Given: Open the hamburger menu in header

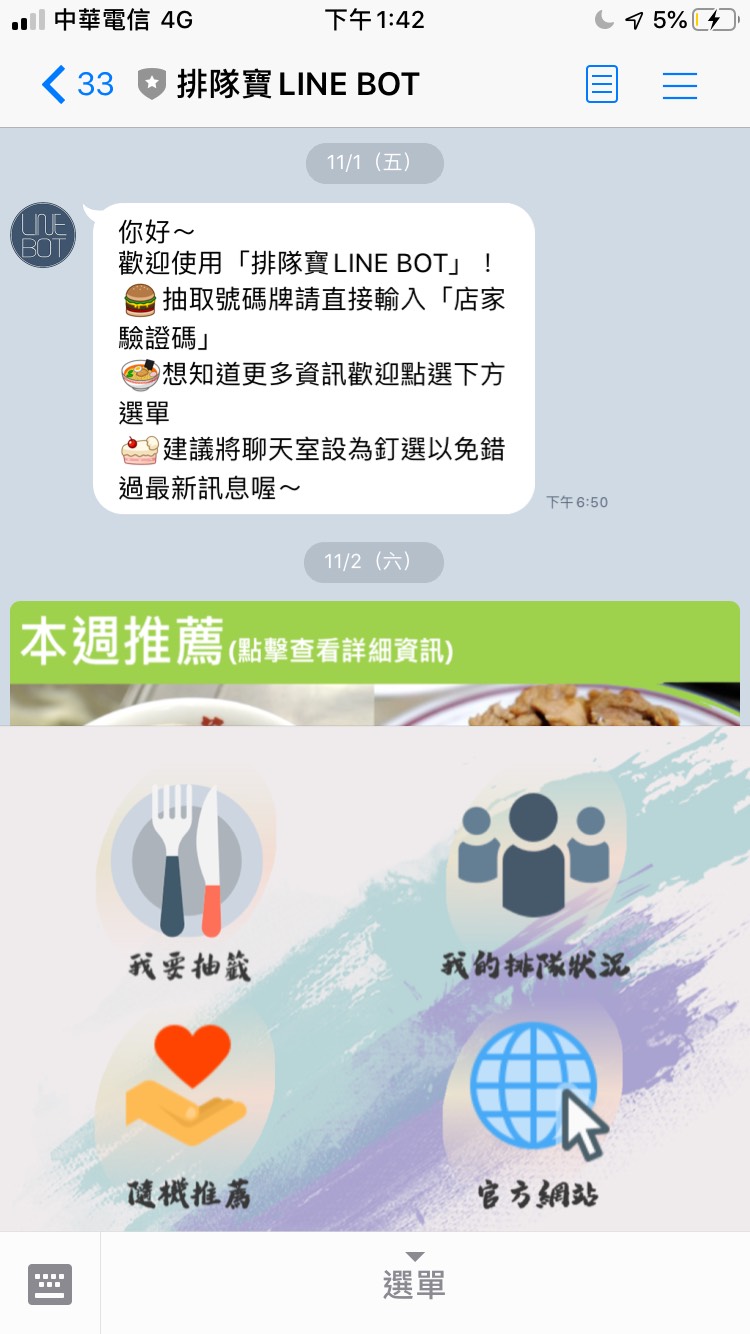Looking at the screenshot, I should (680, 85).
